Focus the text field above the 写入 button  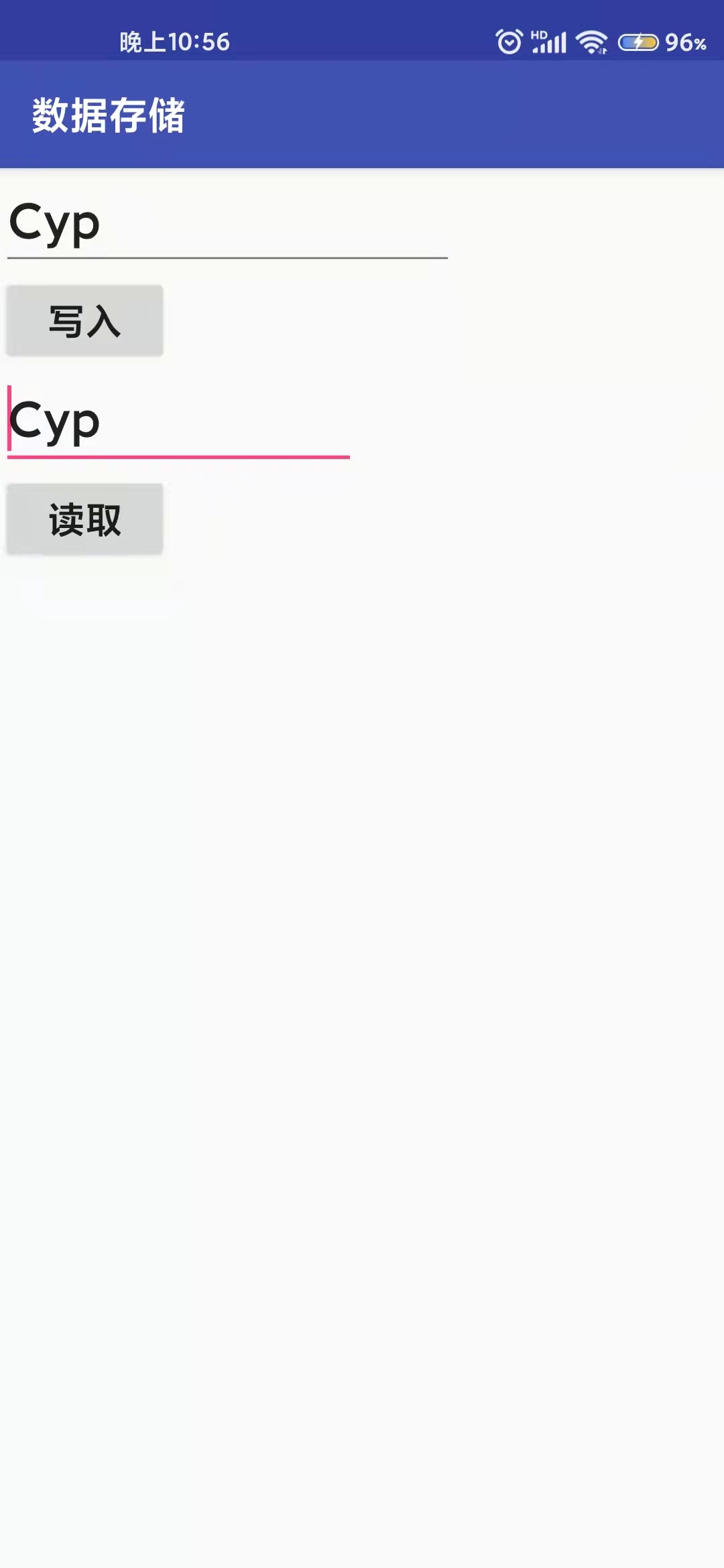pos(227,224)
